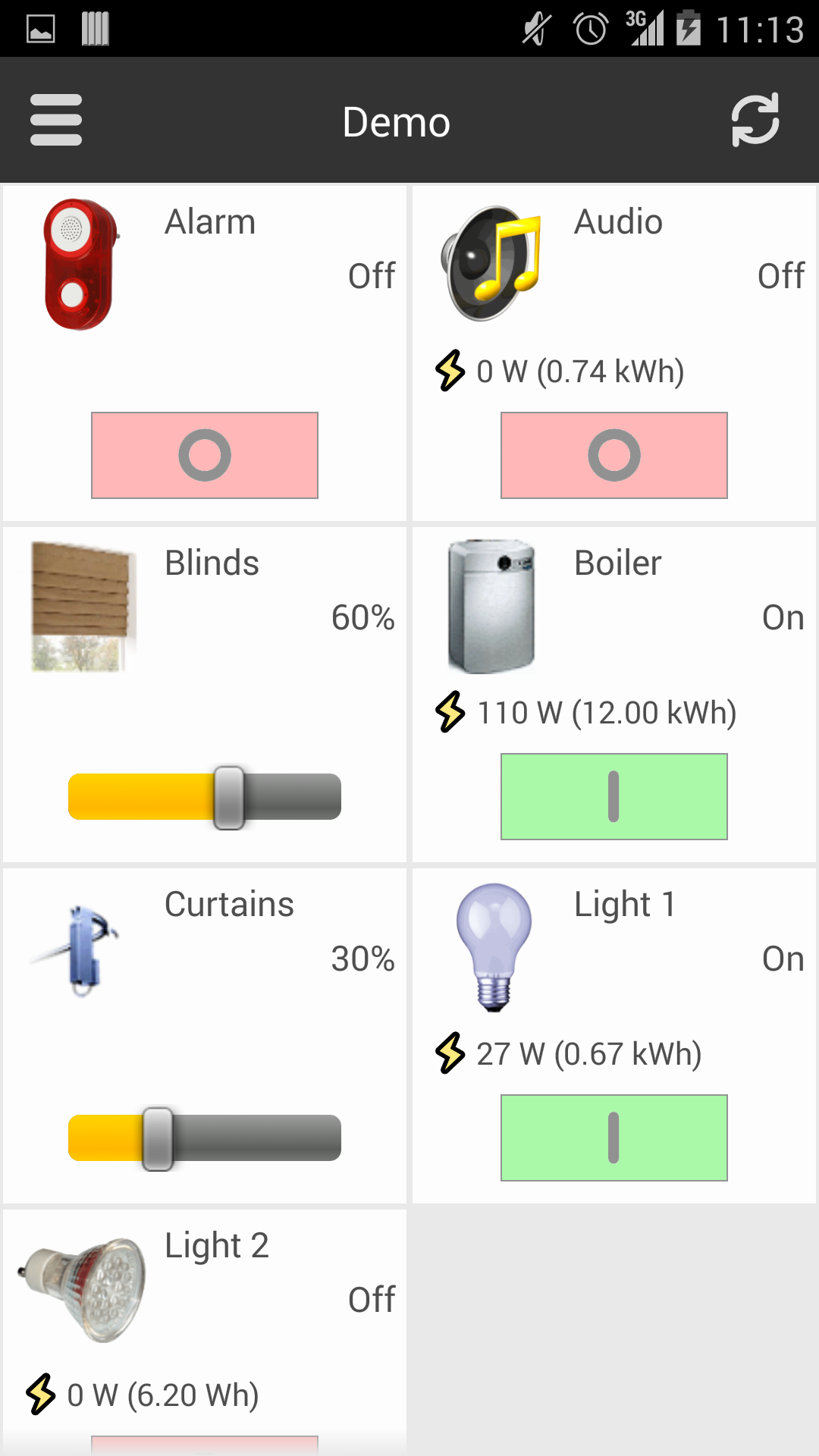Tap the Blinds level slider
The image size is (819, 1456).
(205, 797)
